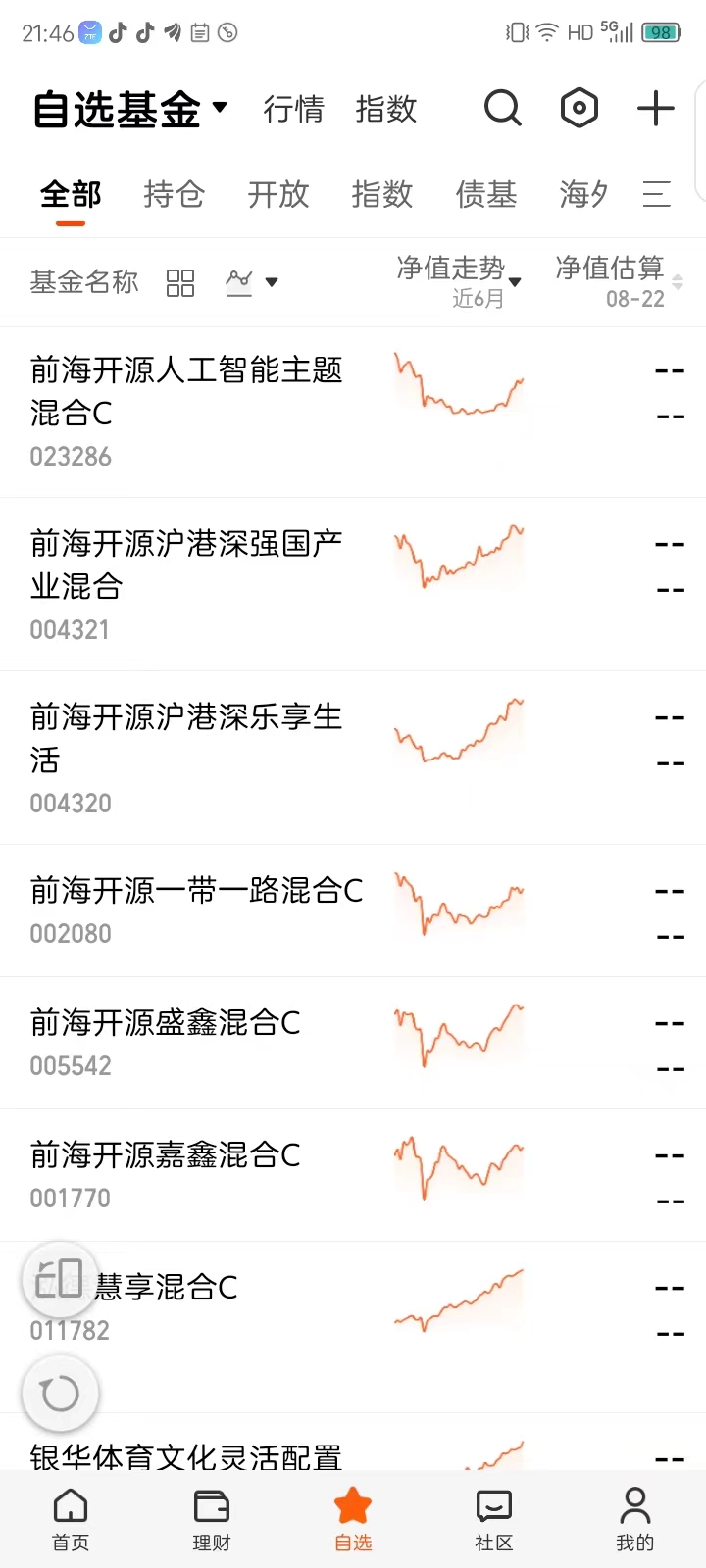Add a fund with the plus icon

point(655,108)
